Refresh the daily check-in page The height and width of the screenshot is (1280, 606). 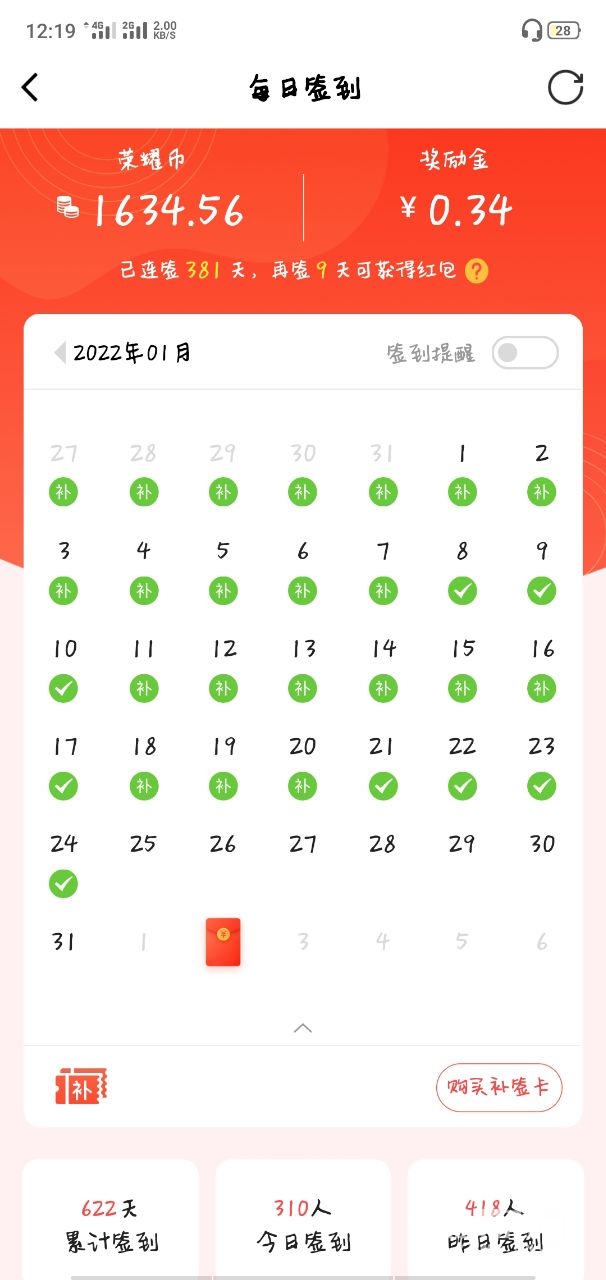565,88
